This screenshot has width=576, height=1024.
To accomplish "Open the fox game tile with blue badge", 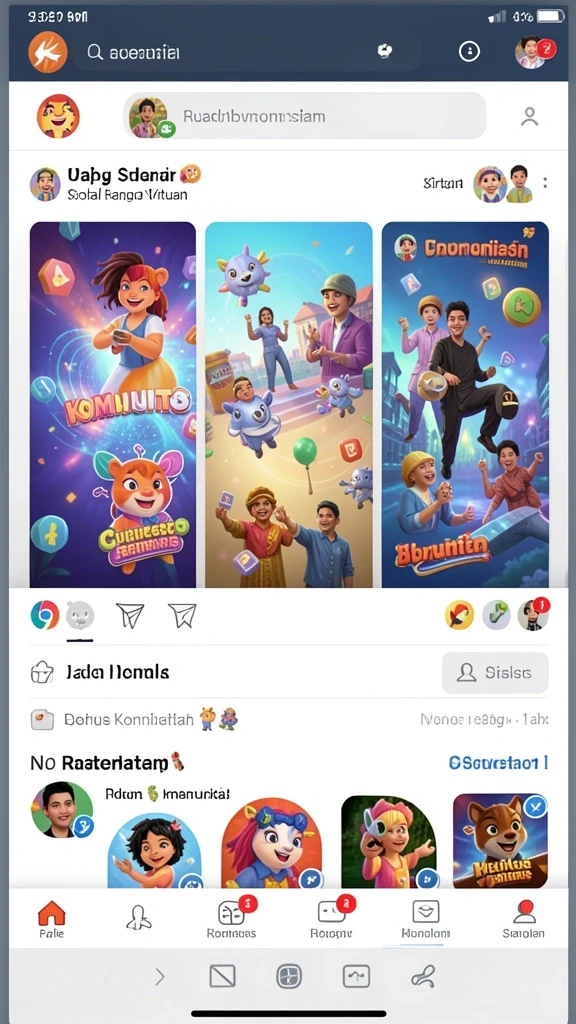I will pyautogui.click(x=500, y=840).
